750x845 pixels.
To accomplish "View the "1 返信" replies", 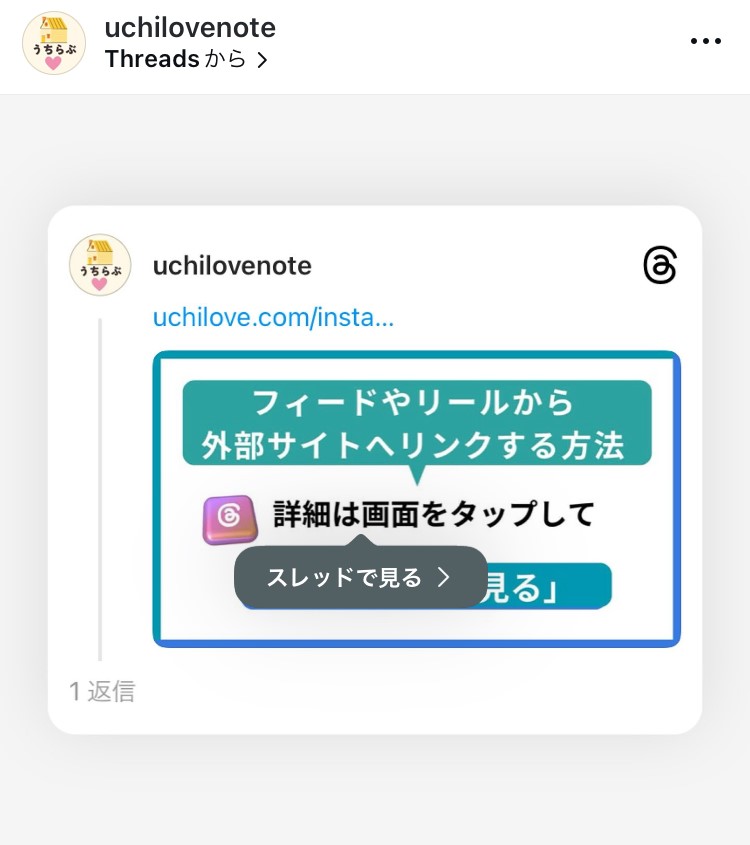I will pyautogui.click(x=102, y=691).
